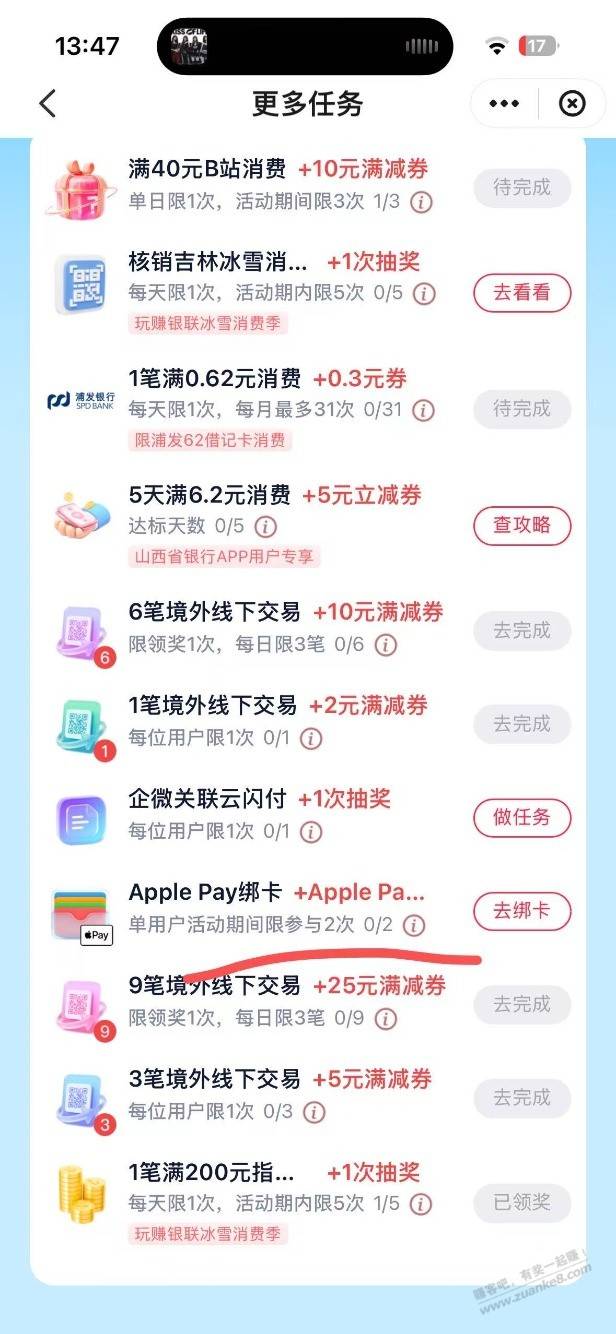View info icon for 1笔满0.62元消费 task

(x=423, y=410)
